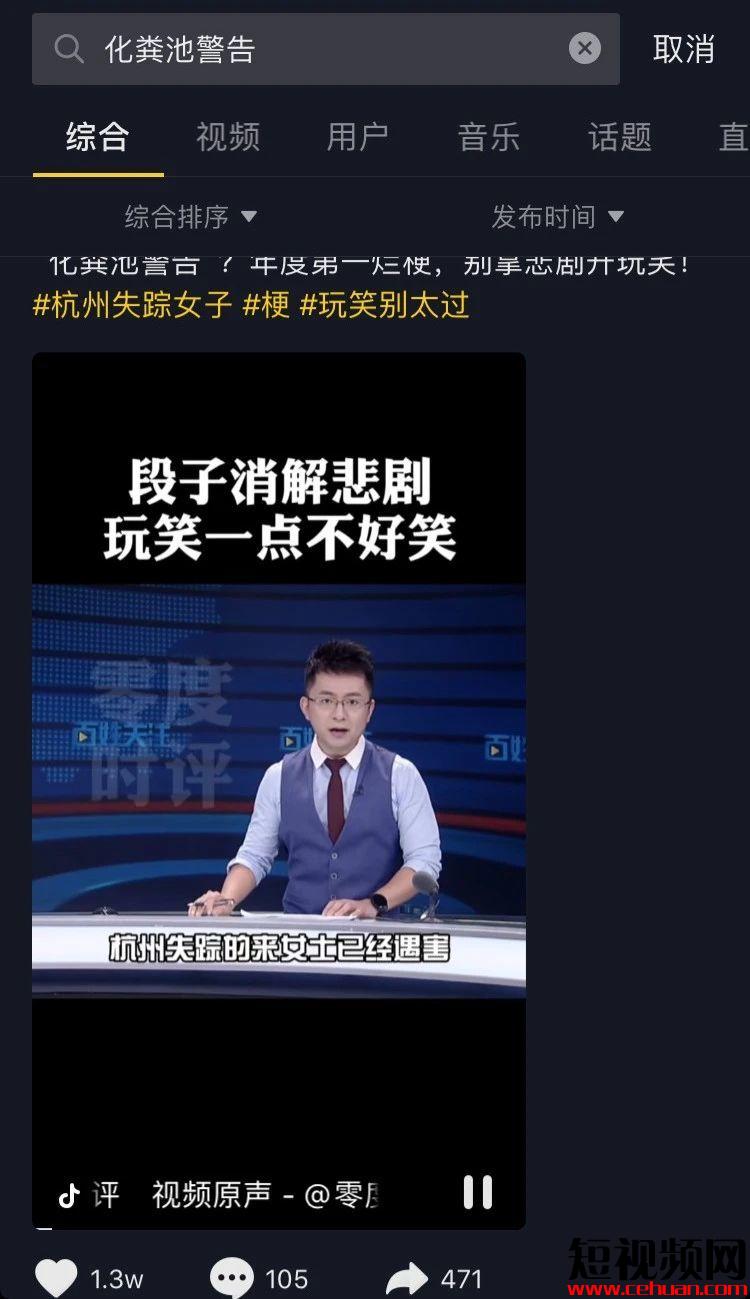
Task: Open the #杭州失踪女子 hashtag
Action: [x=133, y=304]
